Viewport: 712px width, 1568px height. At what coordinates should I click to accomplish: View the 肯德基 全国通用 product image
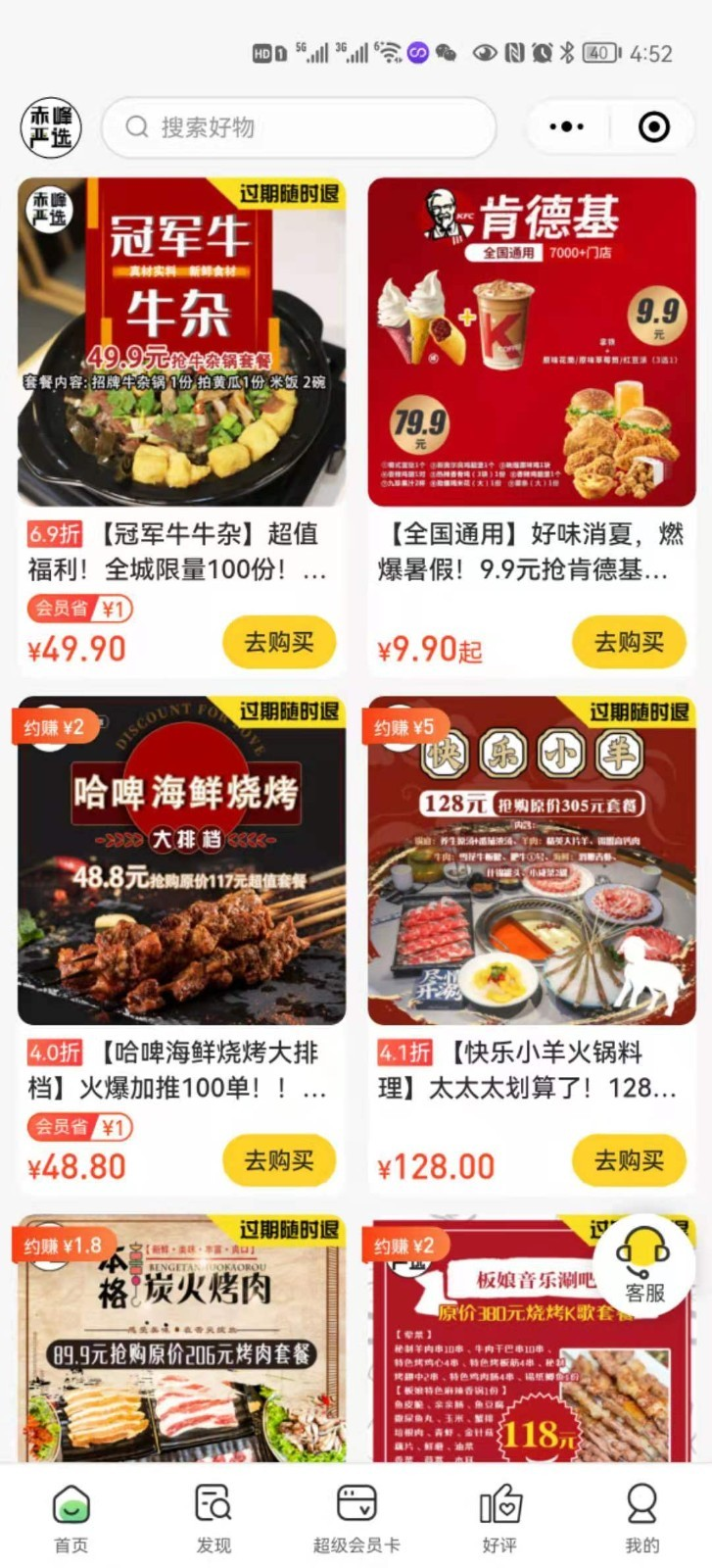tap(532, 341)
